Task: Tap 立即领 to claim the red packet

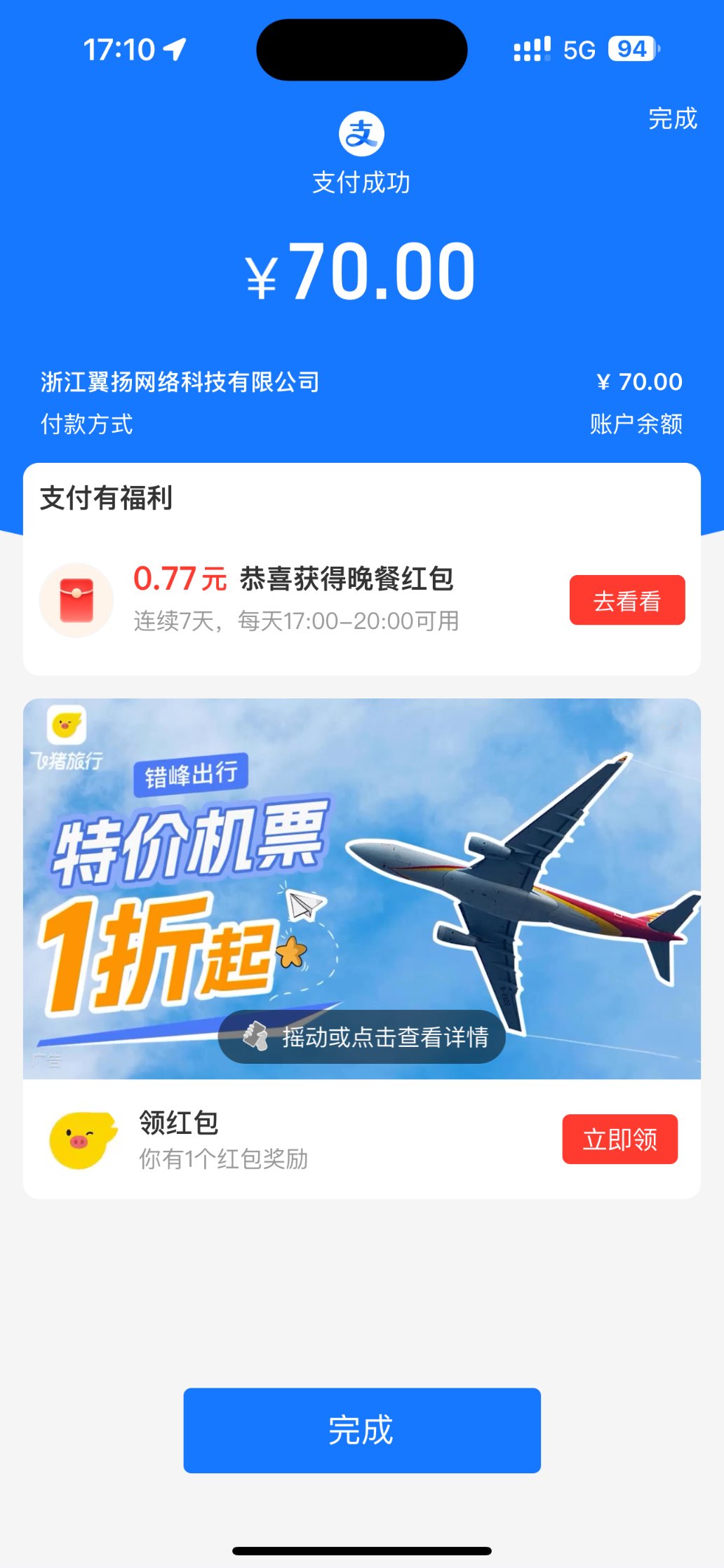Action: click(x=619, y=1139)
